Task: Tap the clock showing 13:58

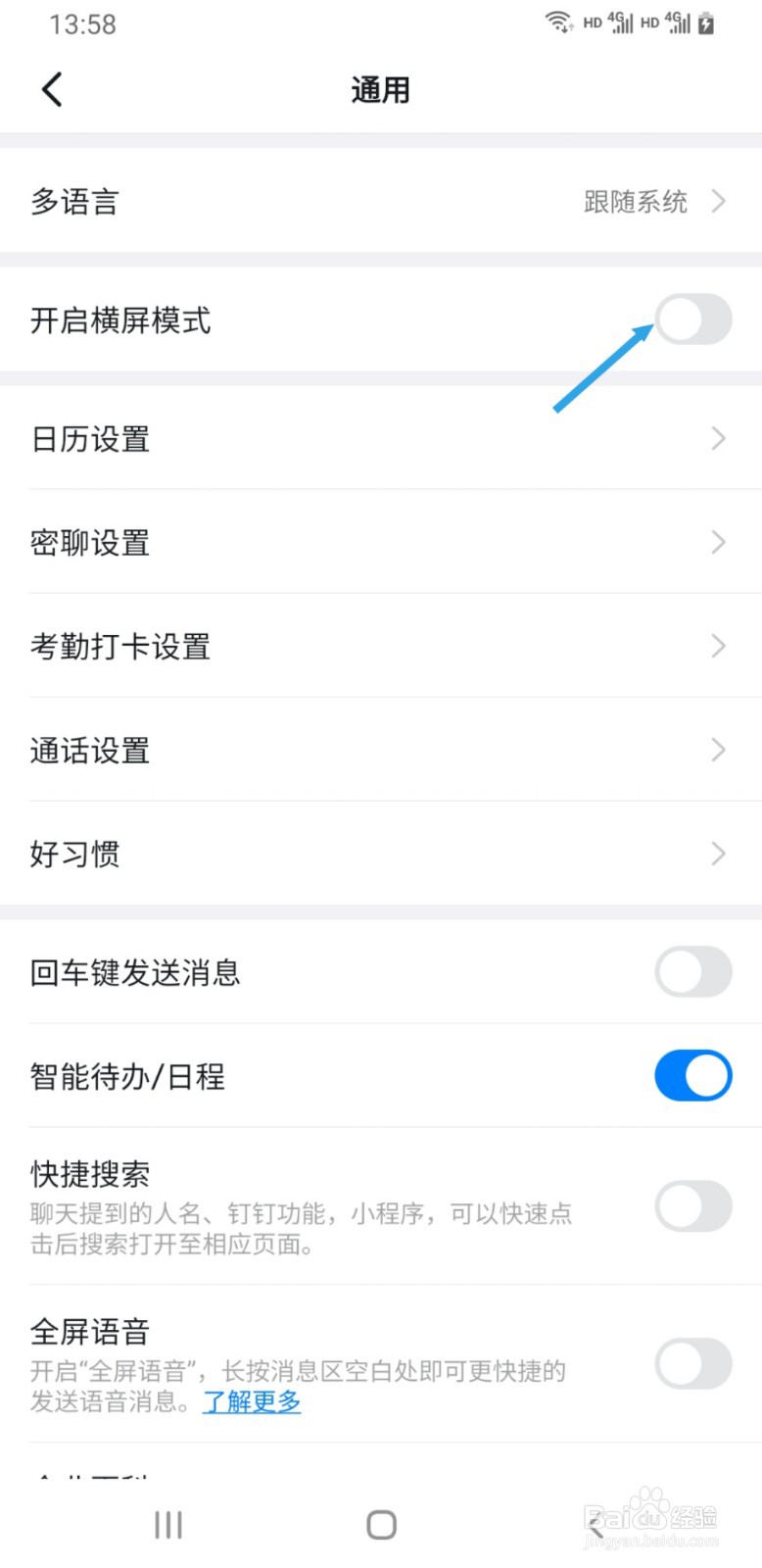Action: pyautogui.click(x=83, y=24)
